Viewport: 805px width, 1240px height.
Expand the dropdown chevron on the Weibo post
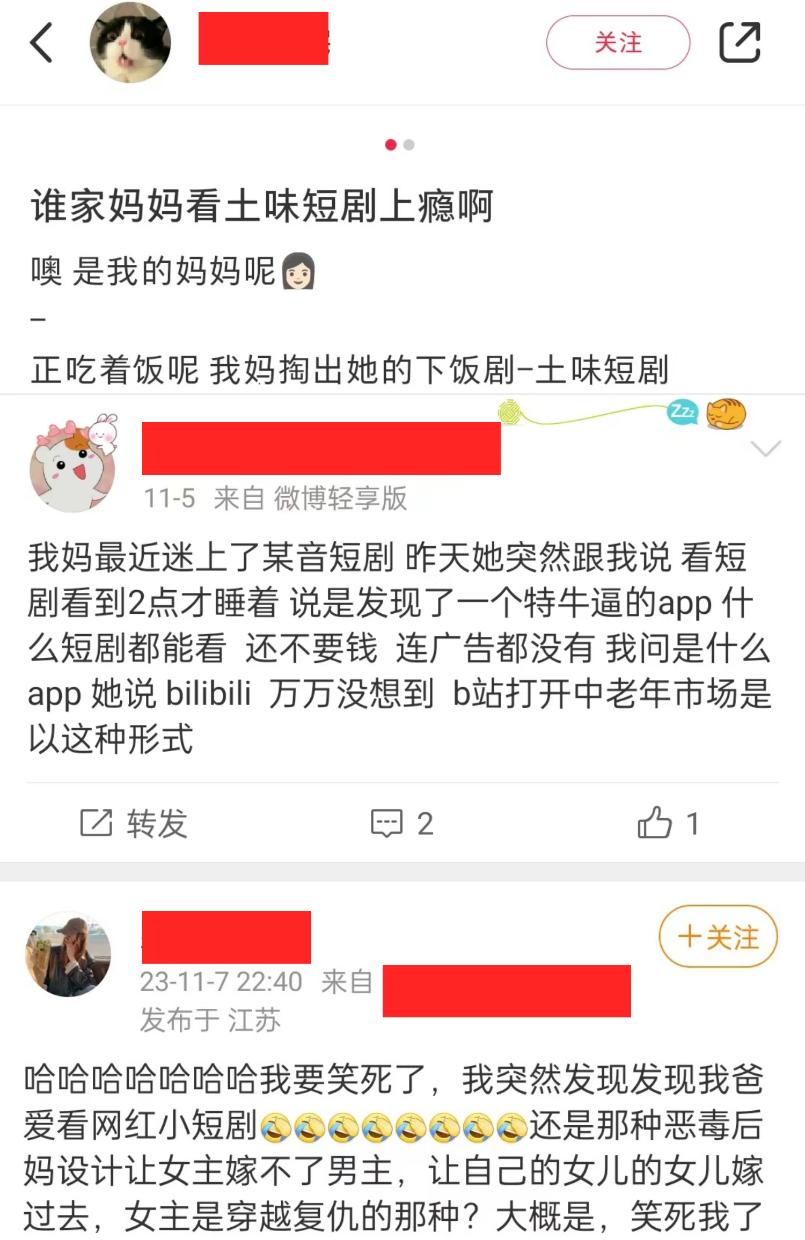point(766,448)
